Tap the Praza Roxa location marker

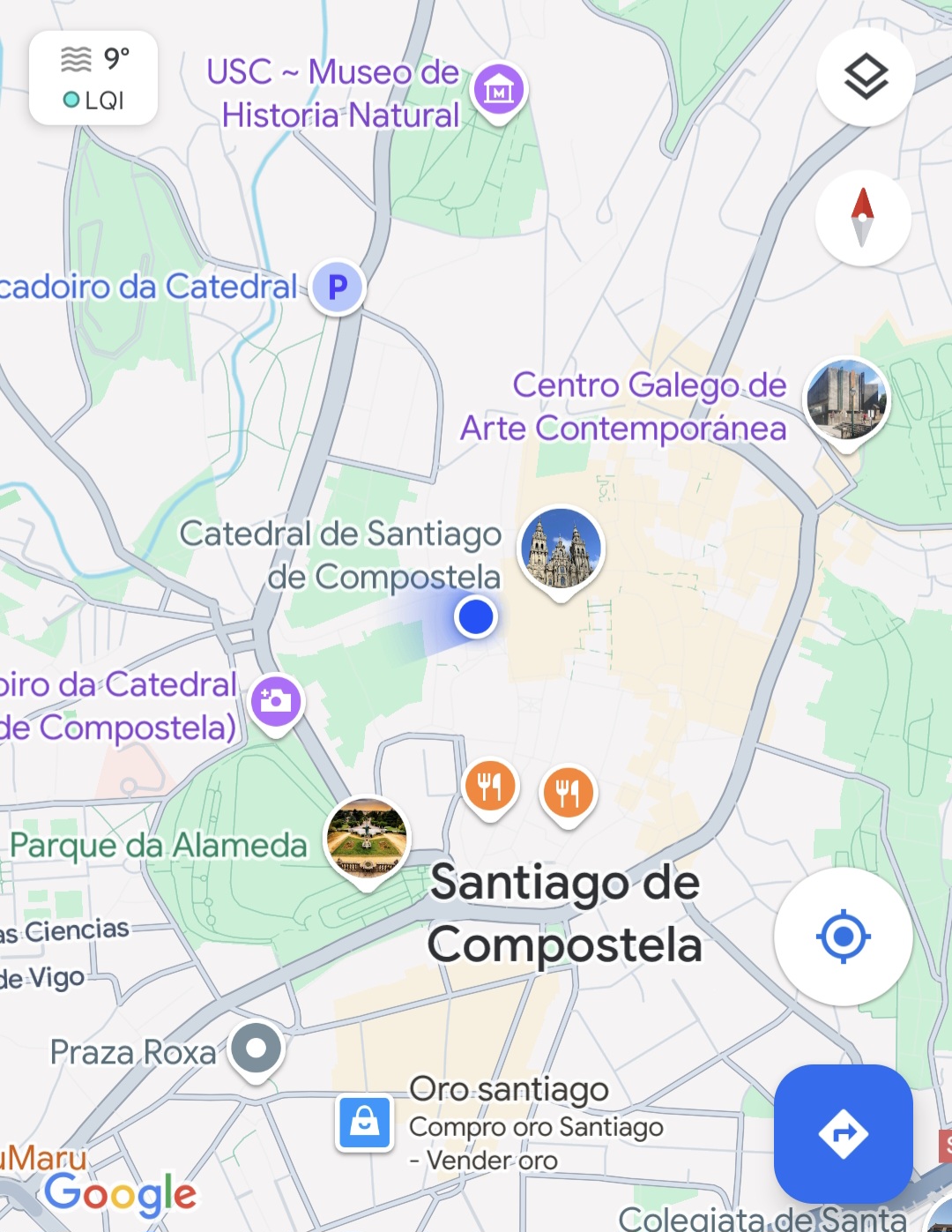[256, 1049]
